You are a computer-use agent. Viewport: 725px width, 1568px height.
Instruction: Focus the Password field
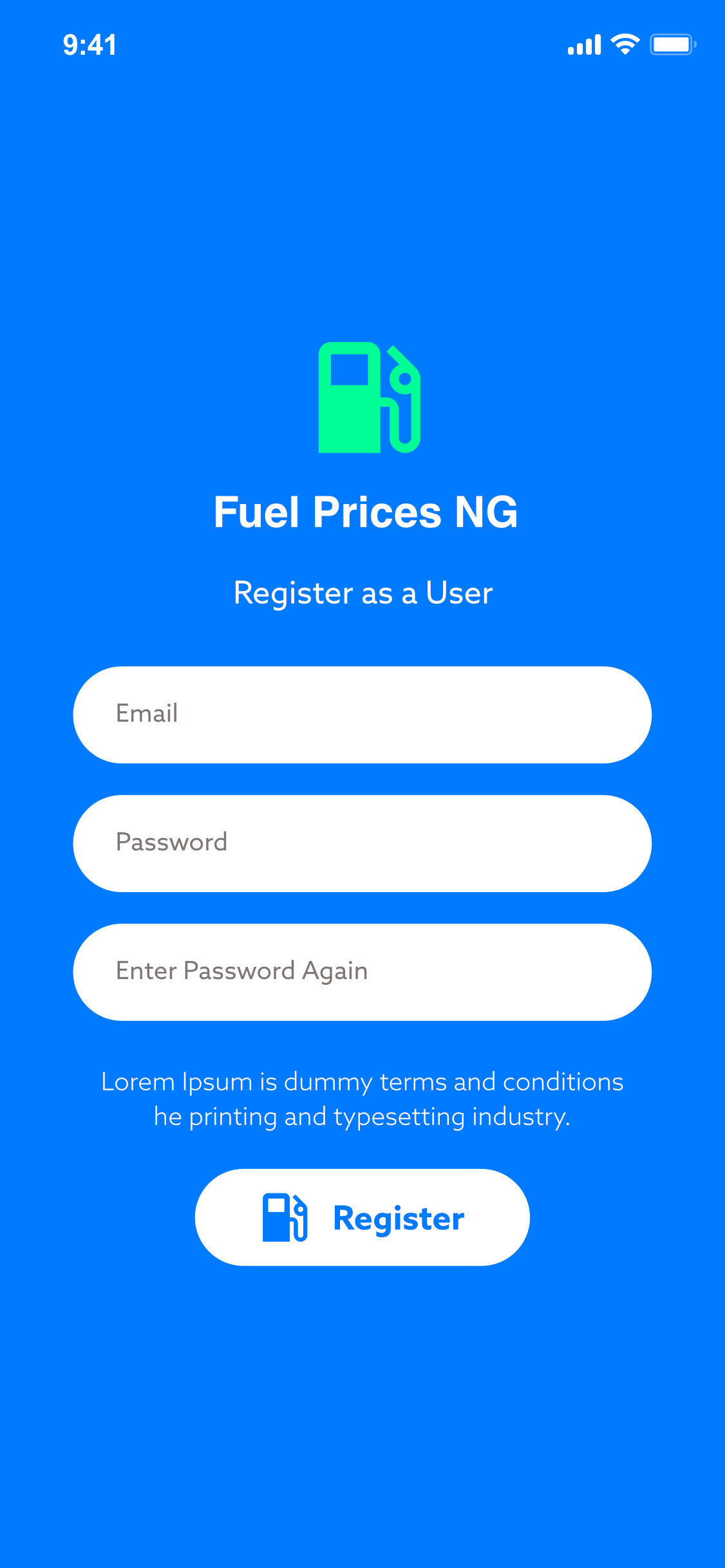click(x=362, y=843)
